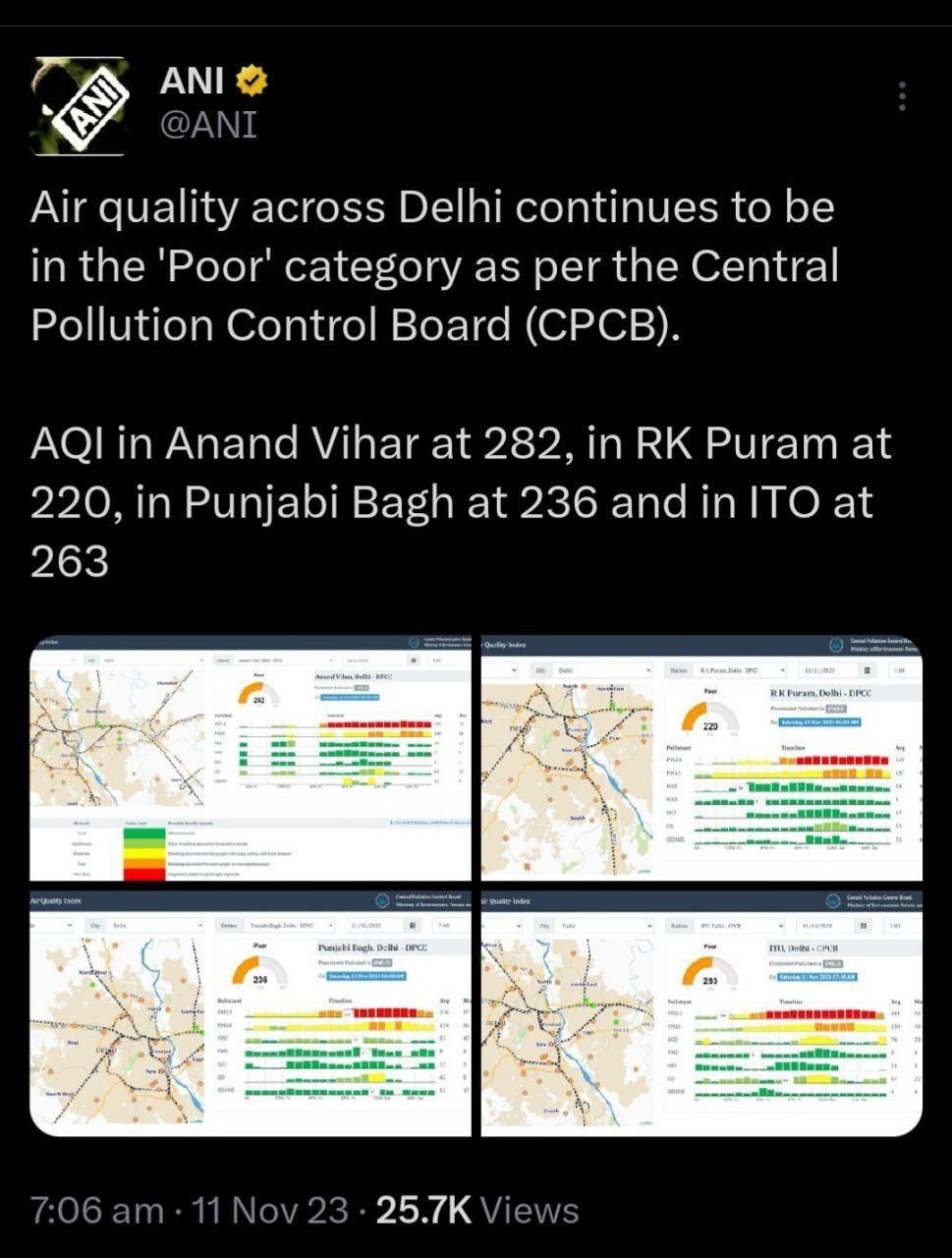Open the tweet's overflow menu
Viewport: 952px width, 1258px height.
(x=902, y=95)
